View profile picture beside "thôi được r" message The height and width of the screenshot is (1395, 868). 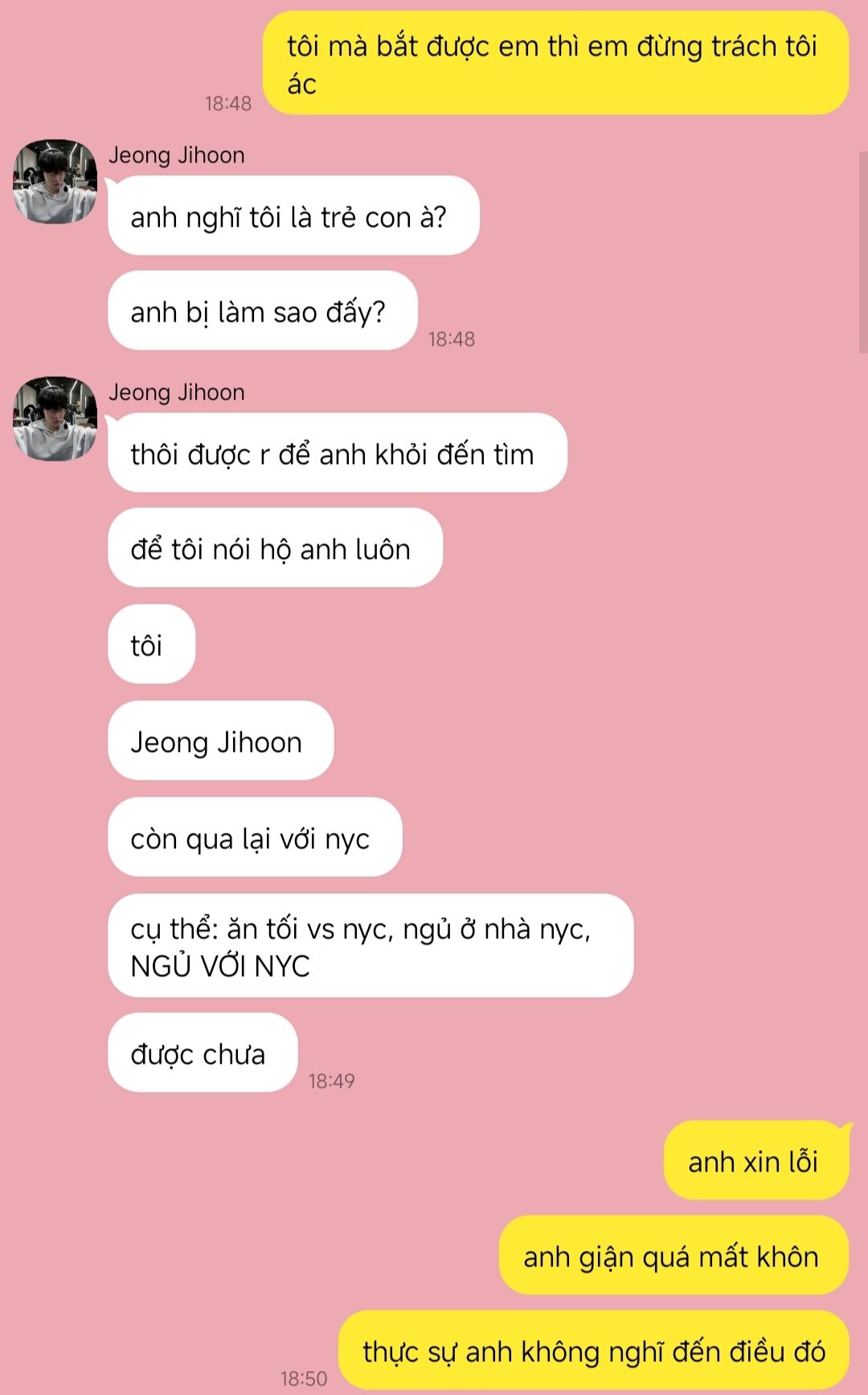click(x=55, y=419)
